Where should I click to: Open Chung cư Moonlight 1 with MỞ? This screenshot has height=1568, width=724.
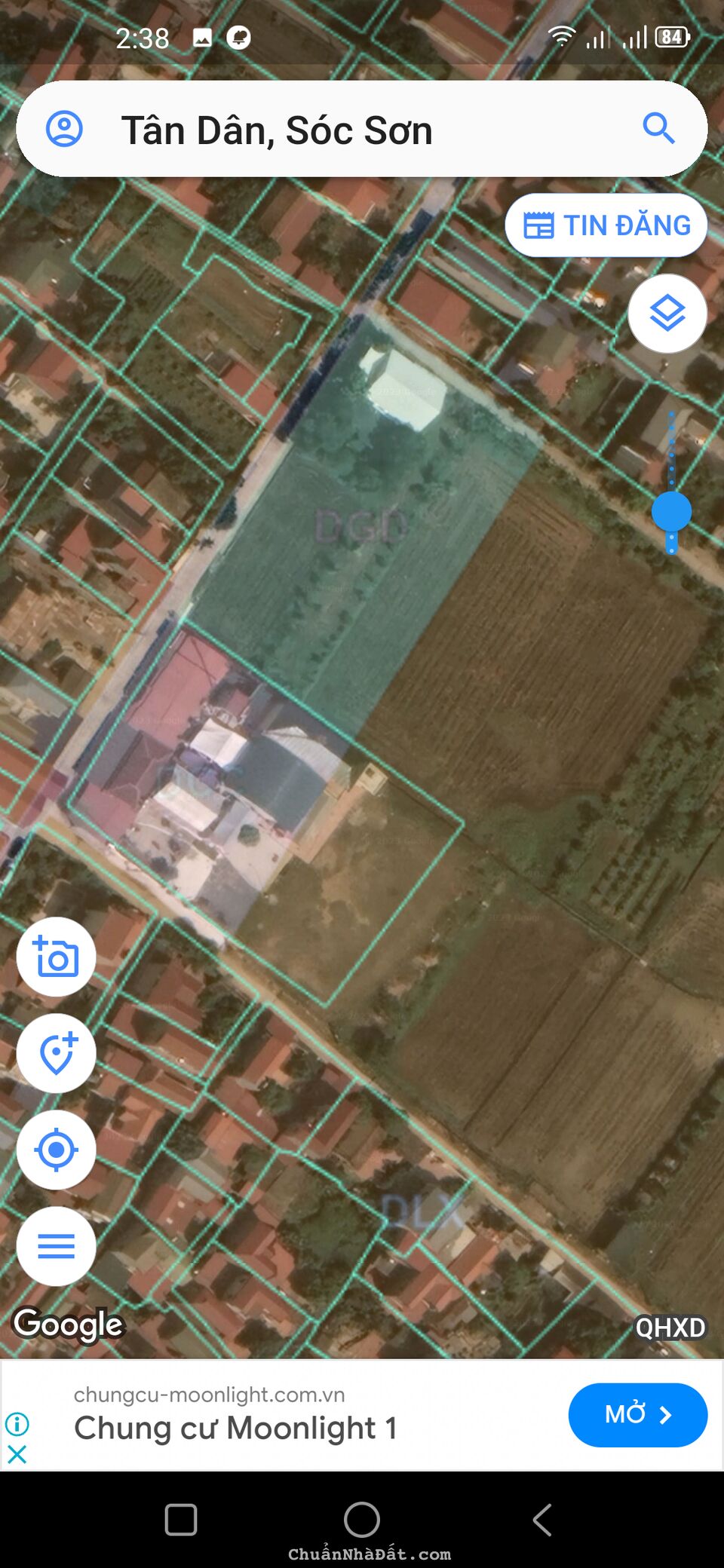(637, 1415)
